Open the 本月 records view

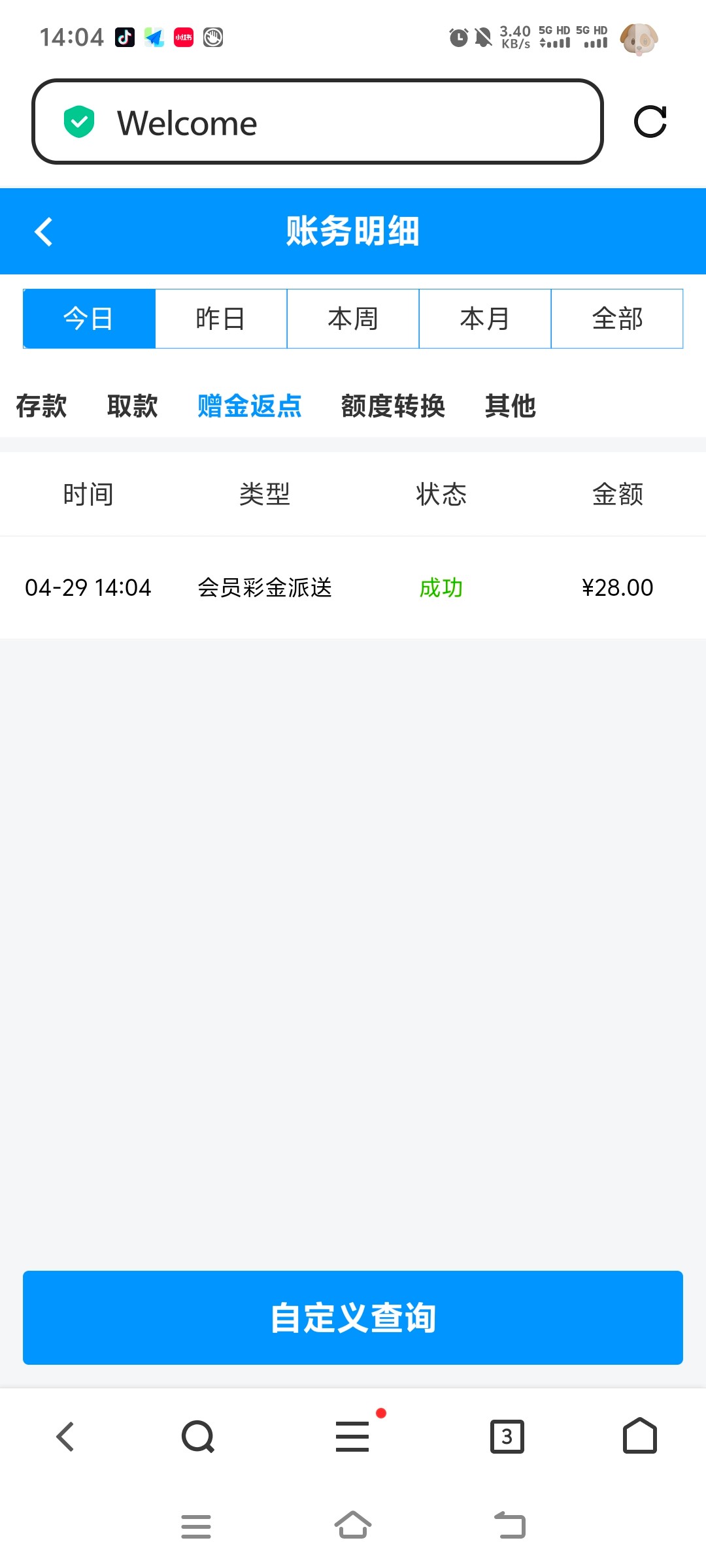pos(484,318)
